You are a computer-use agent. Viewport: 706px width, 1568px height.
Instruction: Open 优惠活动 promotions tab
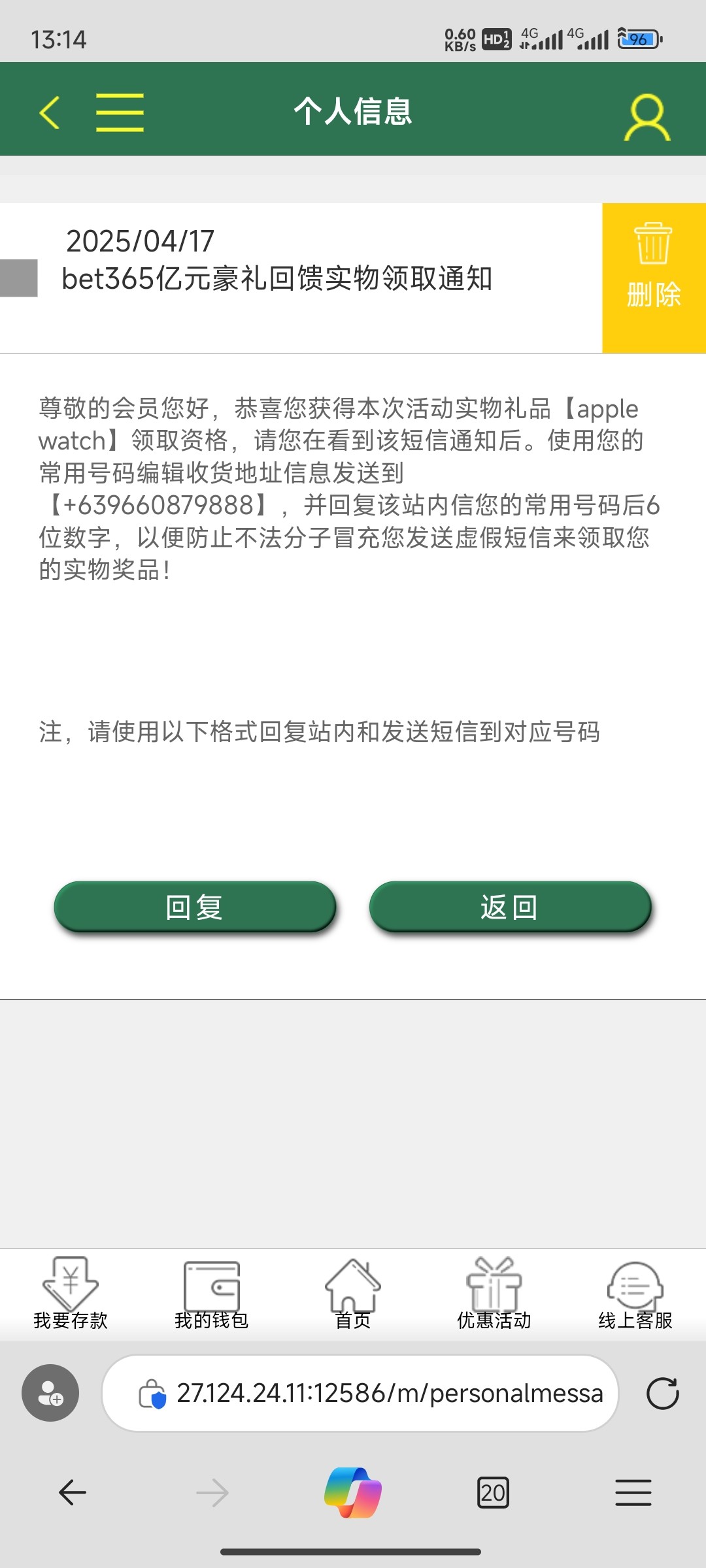coord(494,1294)
